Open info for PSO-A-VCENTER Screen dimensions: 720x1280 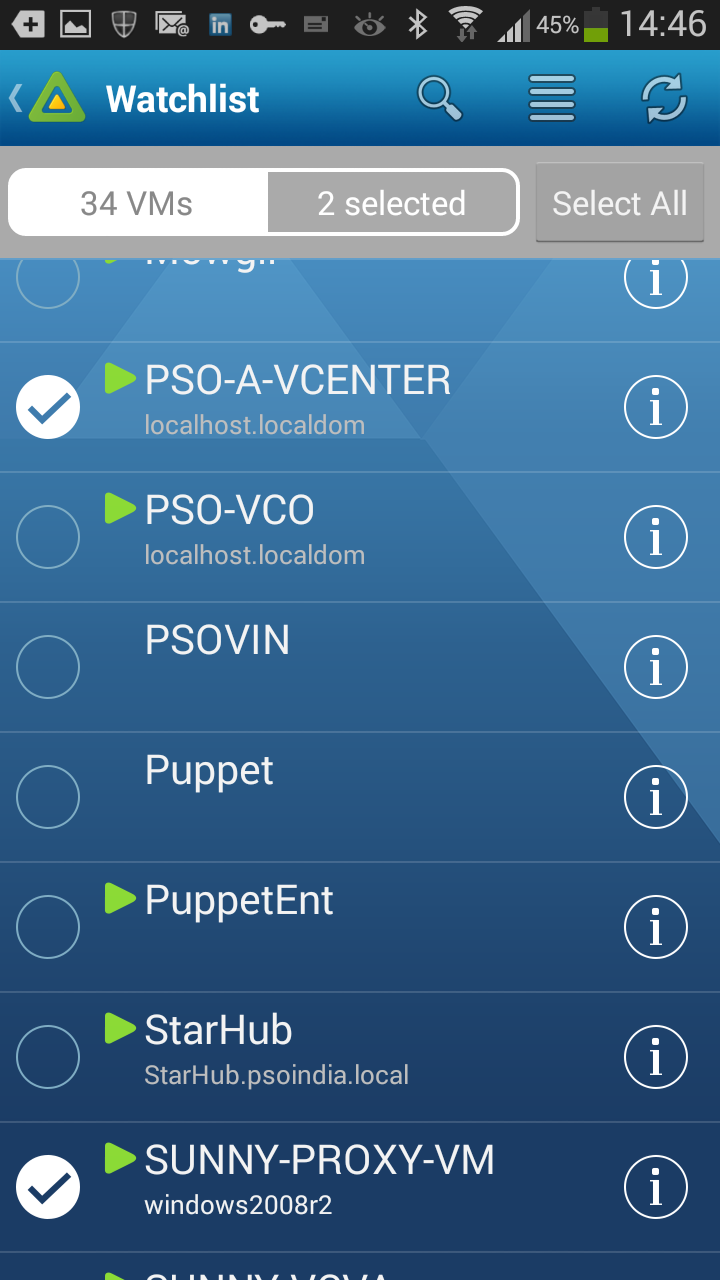pos(655,407)
